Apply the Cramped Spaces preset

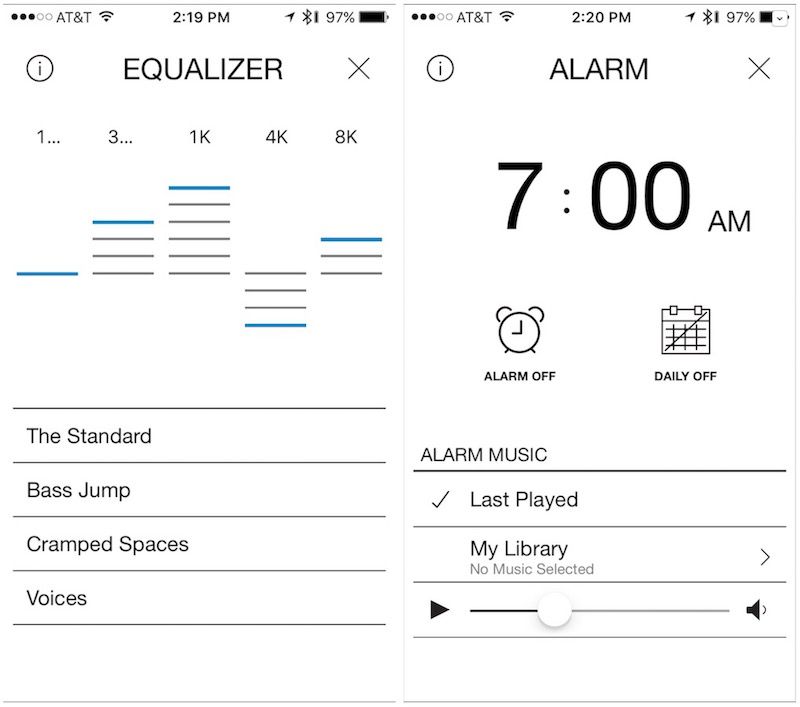(198, 544)
